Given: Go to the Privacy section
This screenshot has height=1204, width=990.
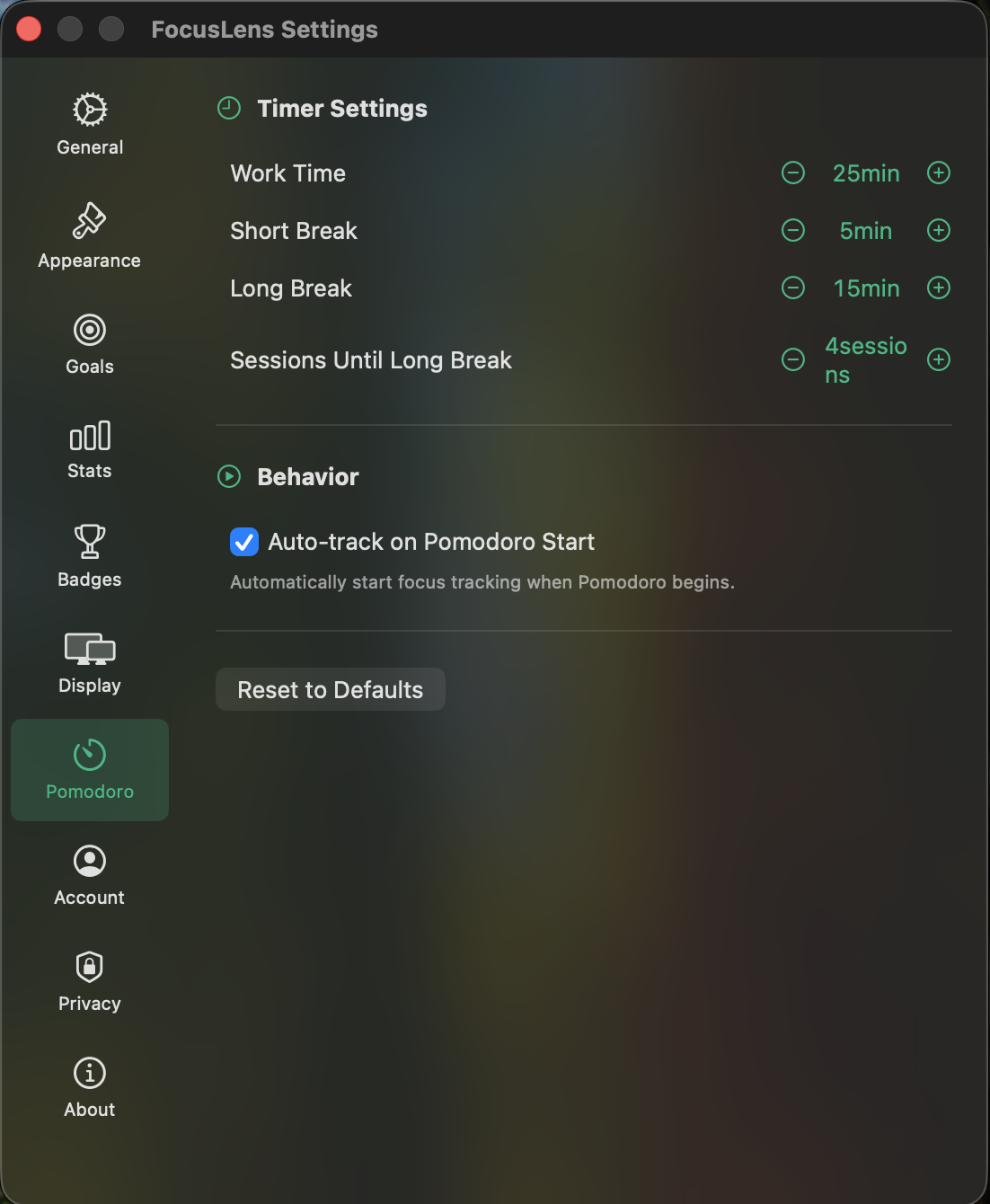Looking at the screenshot, I should coord(90,982).
